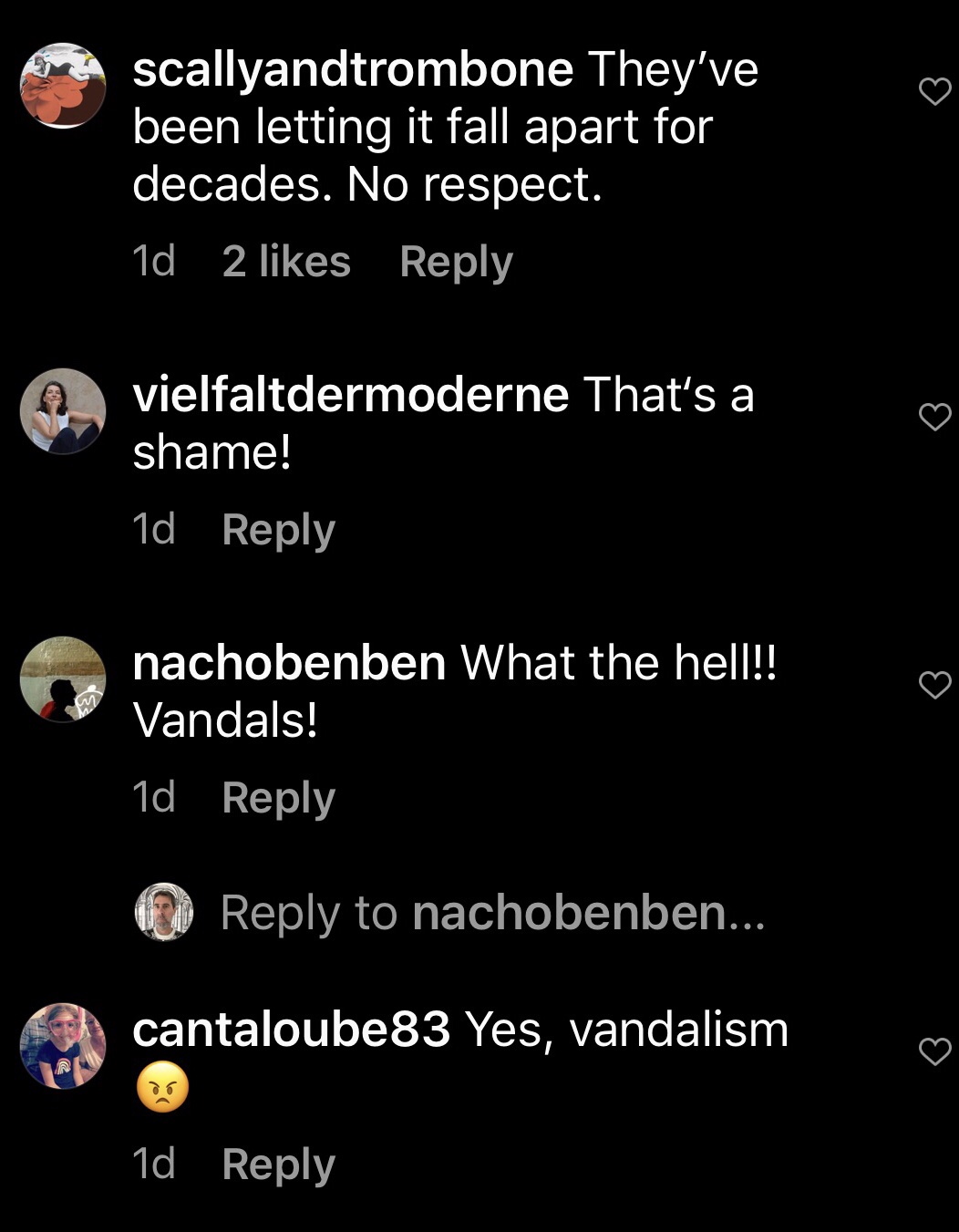Visit the cantaloube83 username link

291,1030
